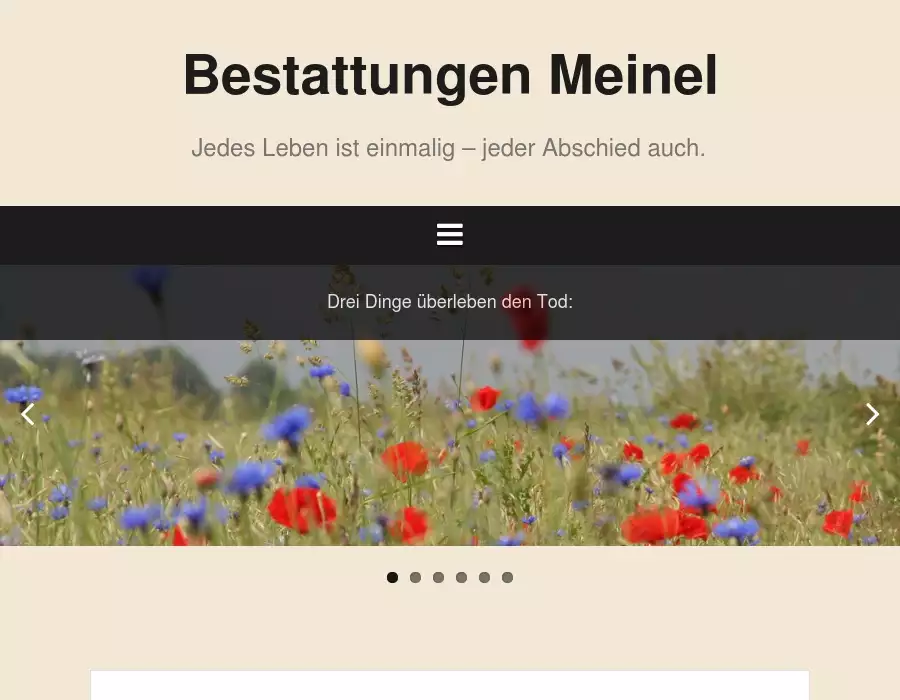The height and width of the screenshot is (700, 900).
Task: Select the first slider dot
Action: pyautogui.click(x=392, y=577)
